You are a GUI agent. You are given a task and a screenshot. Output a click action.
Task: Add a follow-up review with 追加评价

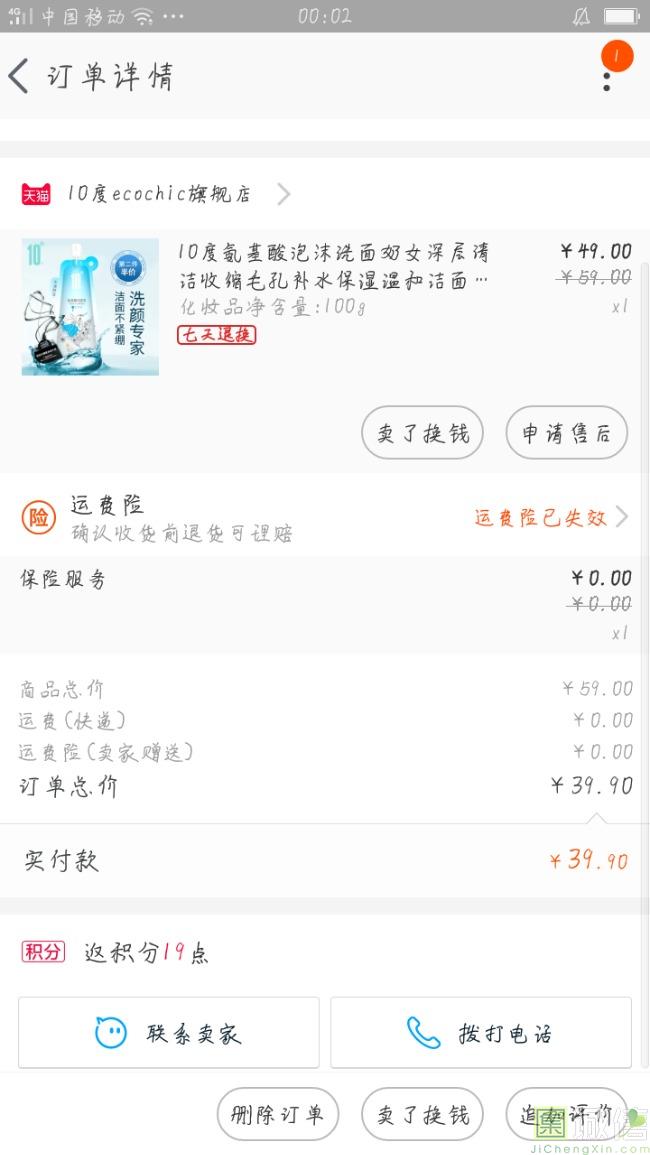[566, 1114]
